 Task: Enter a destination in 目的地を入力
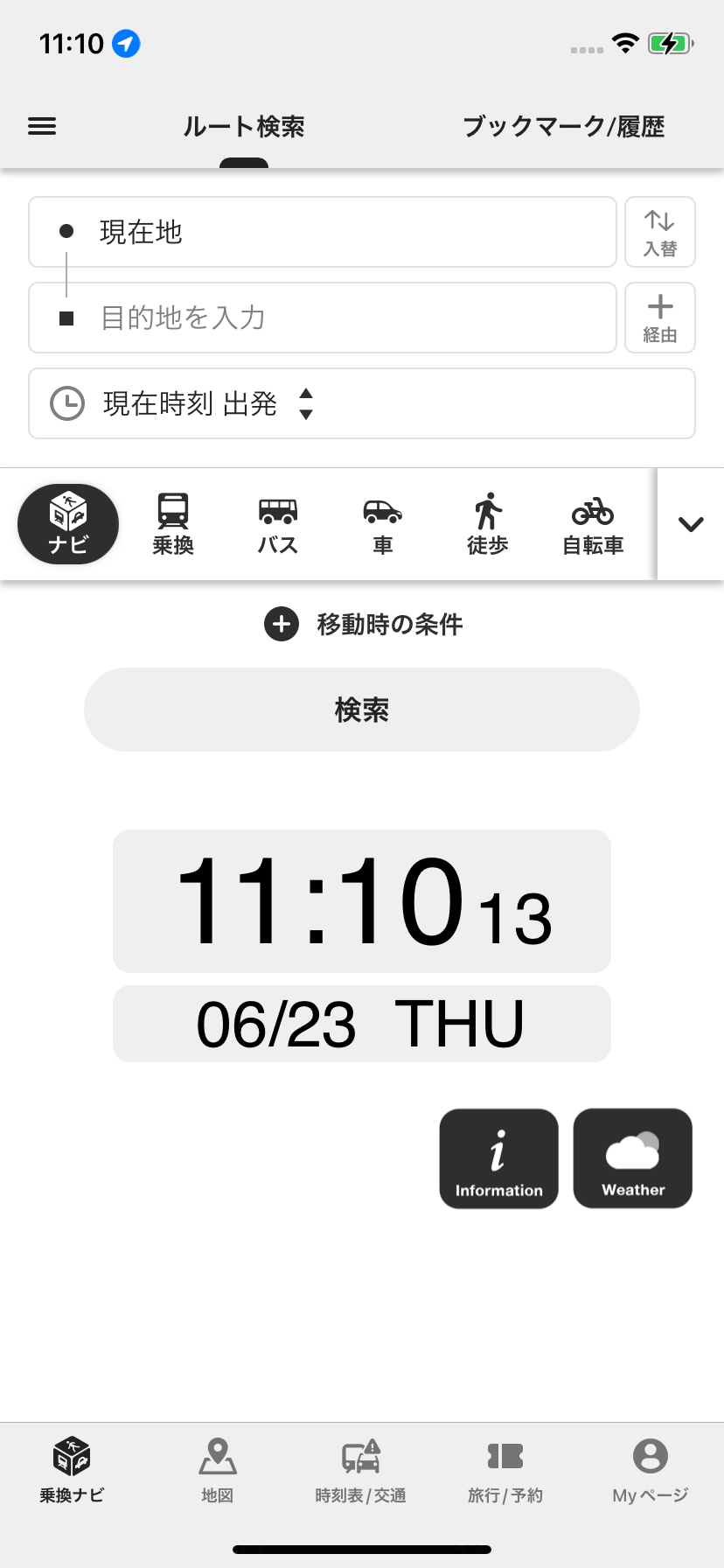[x=323, y=318]
